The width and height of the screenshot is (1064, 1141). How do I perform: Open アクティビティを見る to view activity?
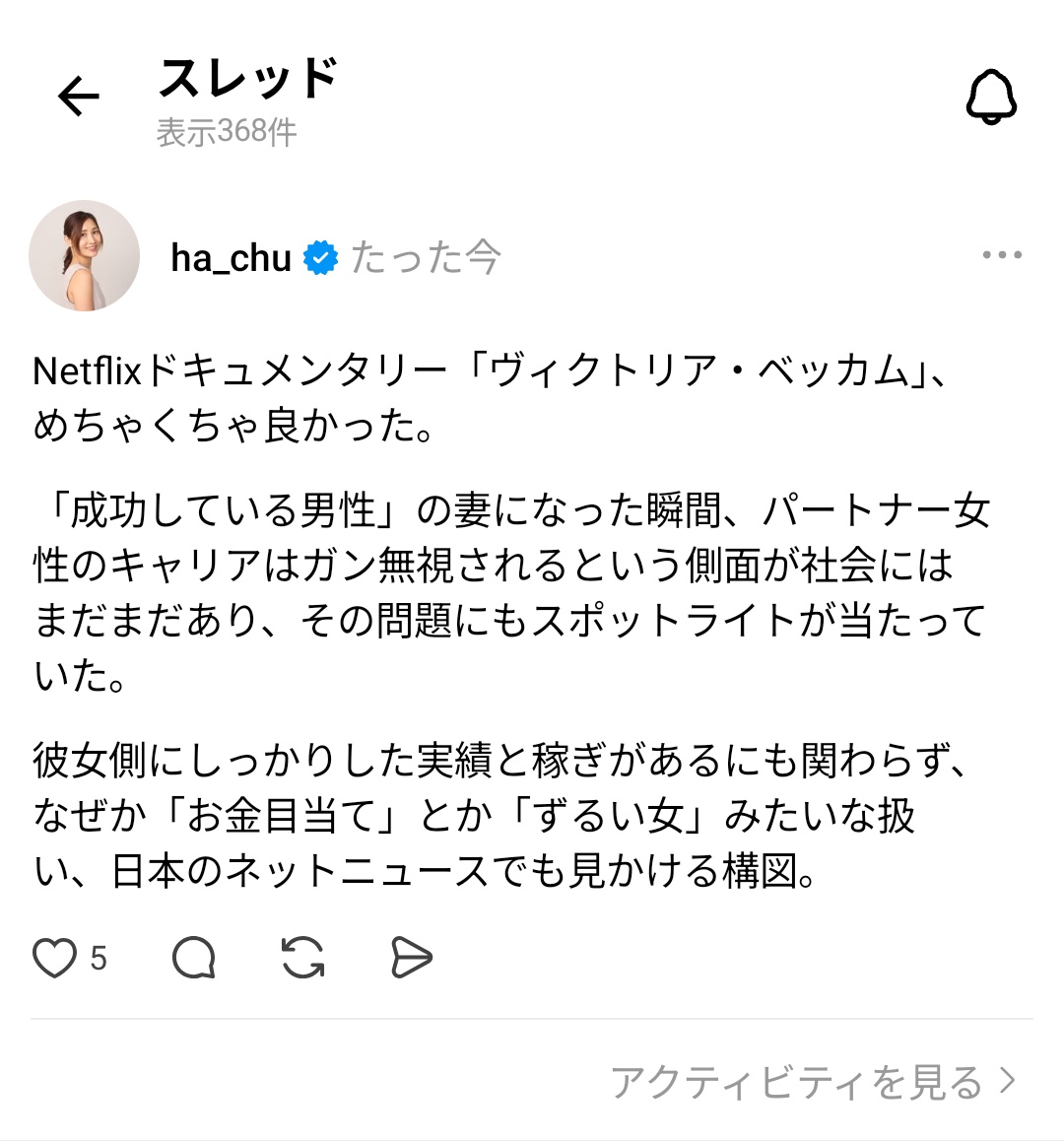coord(813,1082)
